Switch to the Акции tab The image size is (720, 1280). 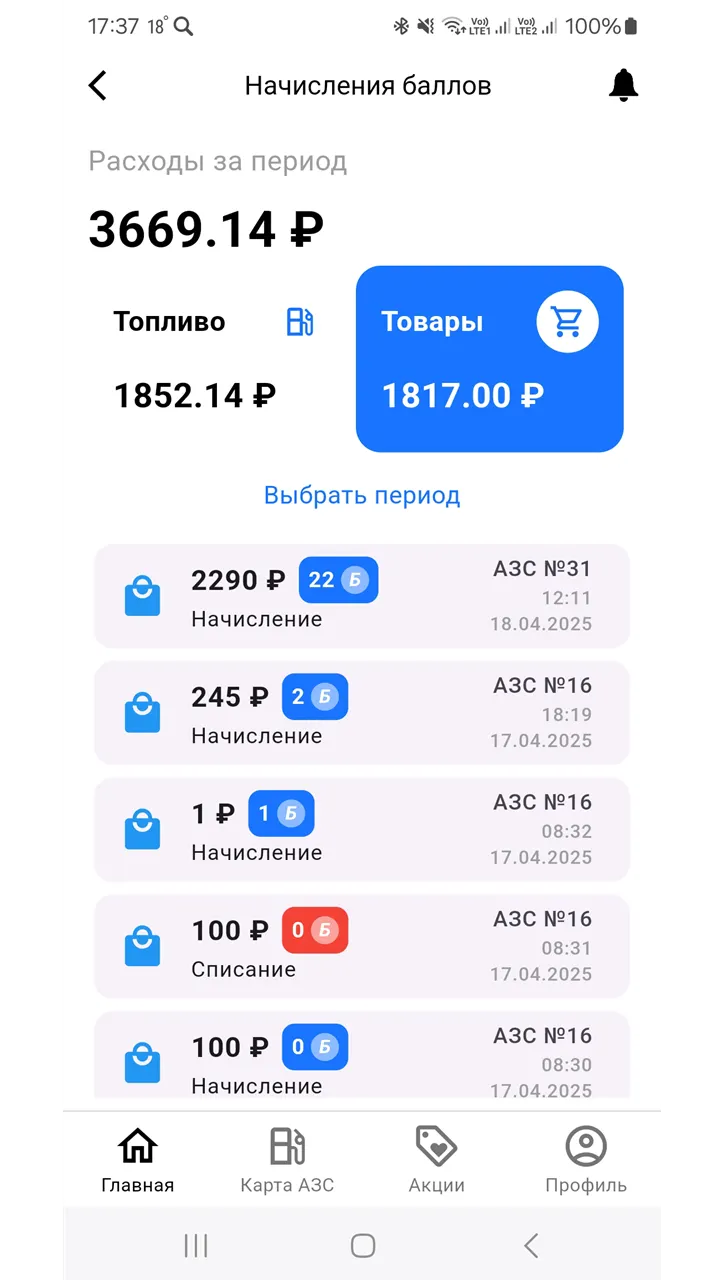point(436,1160)
